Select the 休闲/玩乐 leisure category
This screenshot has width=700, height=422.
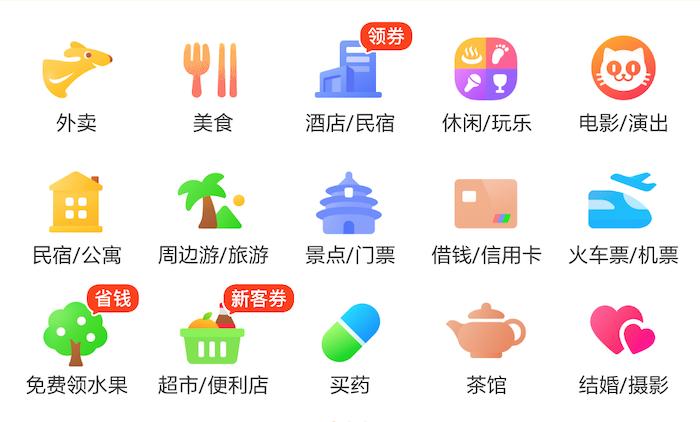tap(486, 70)
